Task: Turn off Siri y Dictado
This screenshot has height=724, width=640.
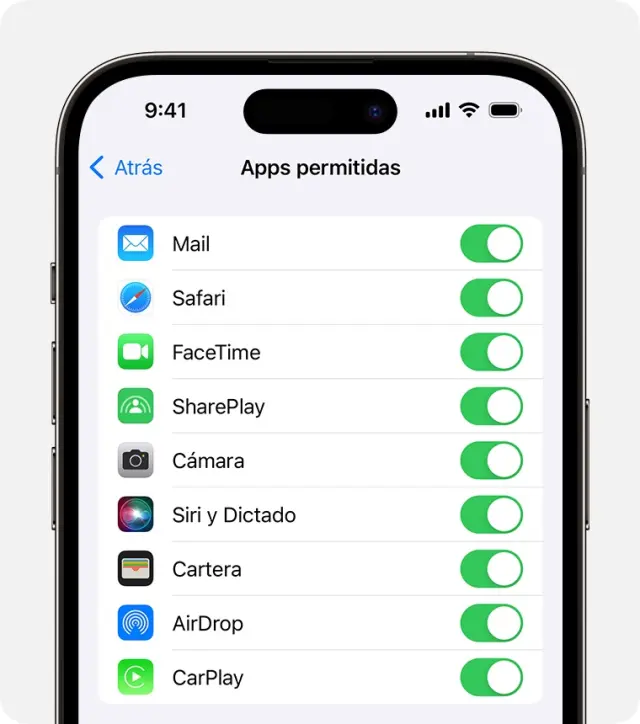Action: [x=491, y=515]
